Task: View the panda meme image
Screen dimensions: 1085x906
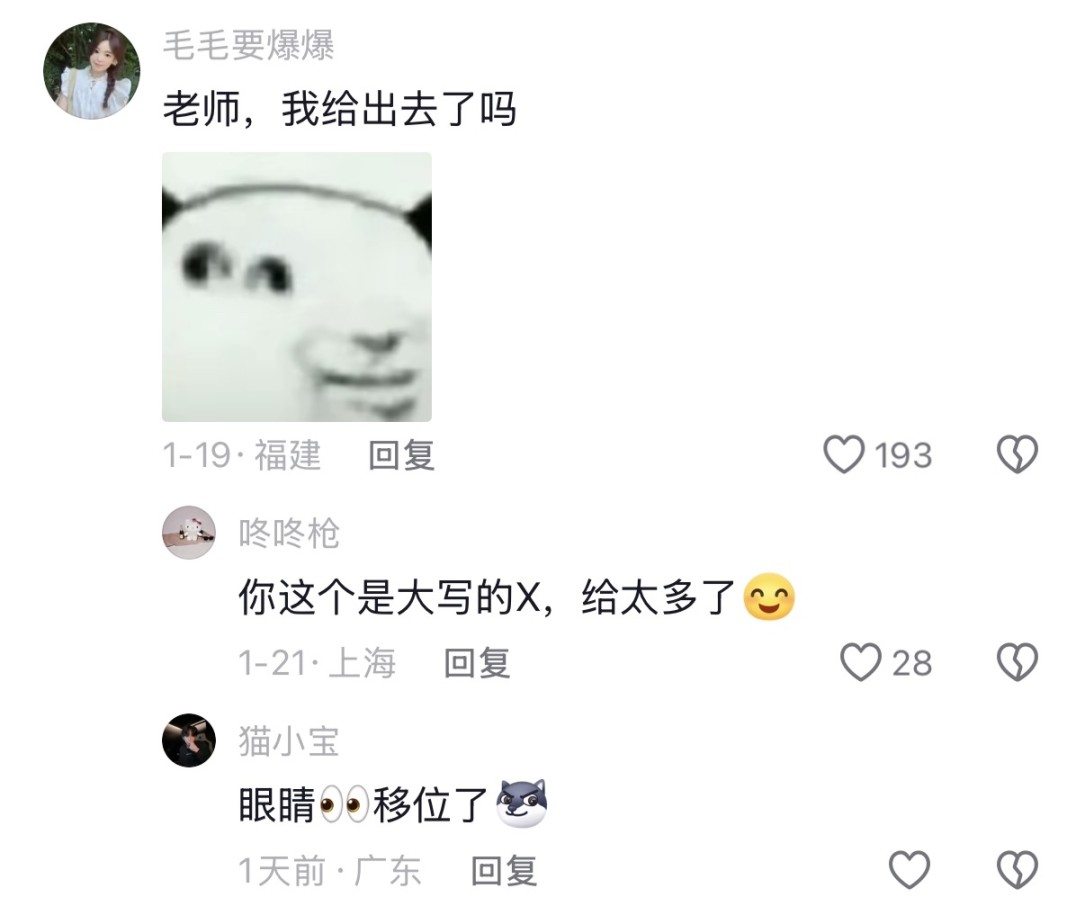Action: [x=297, y=287]
